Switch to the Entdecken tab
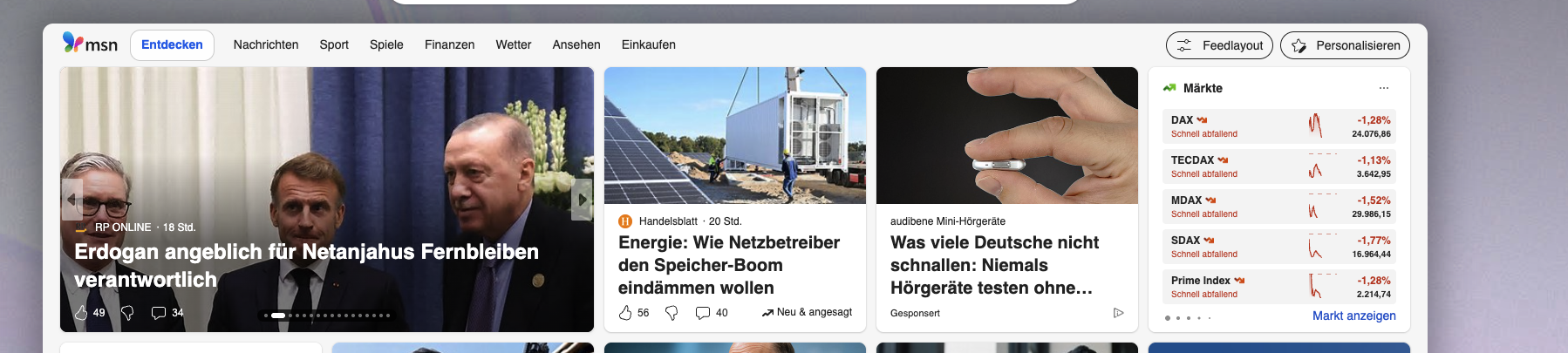Image resolution: width=1568 pixels, height=353 pixels. [172, 44]
